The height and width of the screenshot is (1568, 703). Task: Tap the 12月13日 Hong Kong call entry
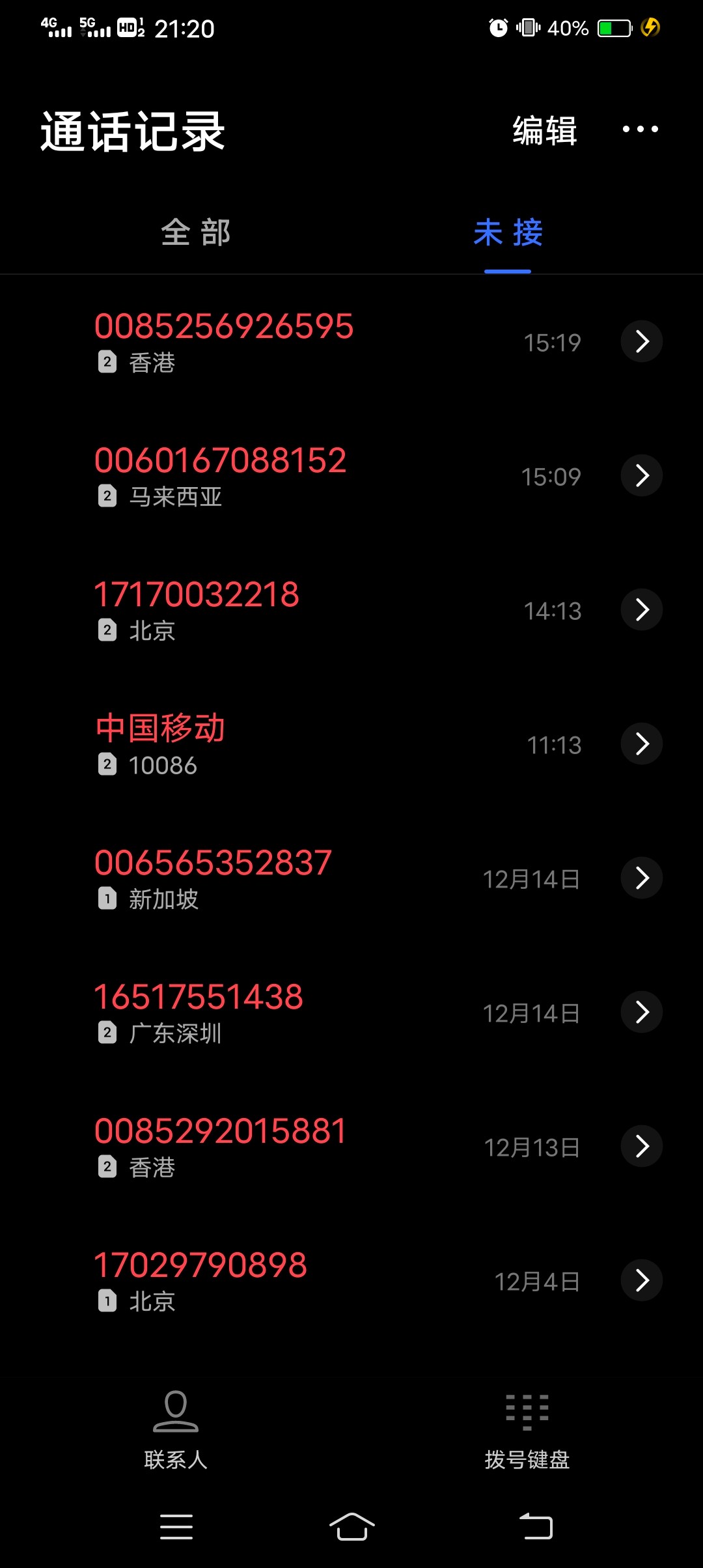tap(260, 1146)
